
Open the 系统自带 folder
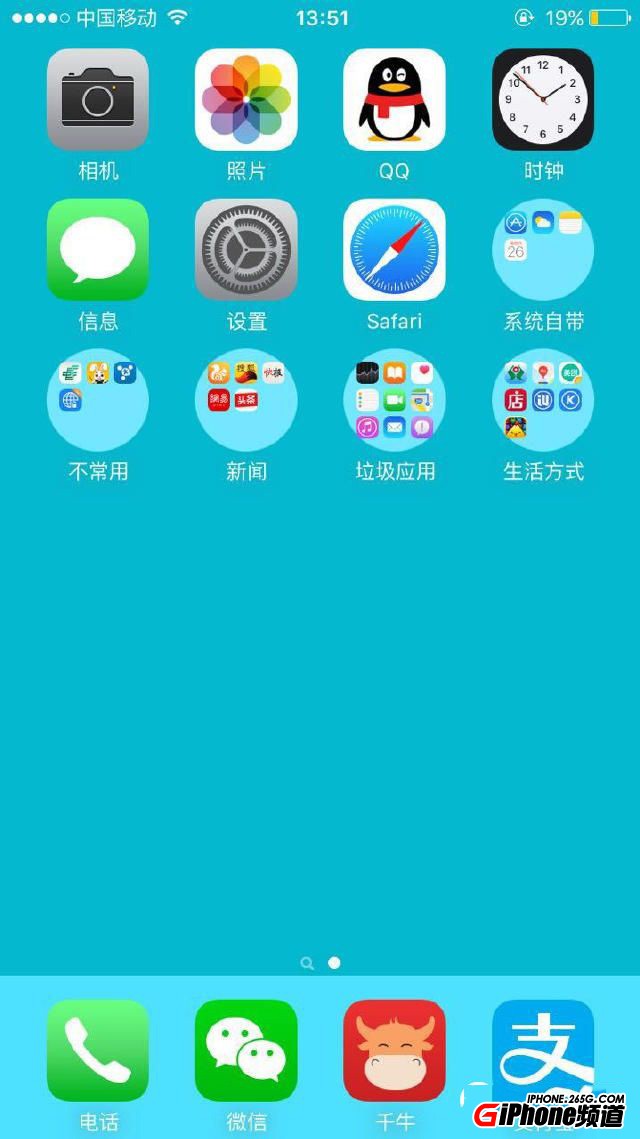[543, 249]
